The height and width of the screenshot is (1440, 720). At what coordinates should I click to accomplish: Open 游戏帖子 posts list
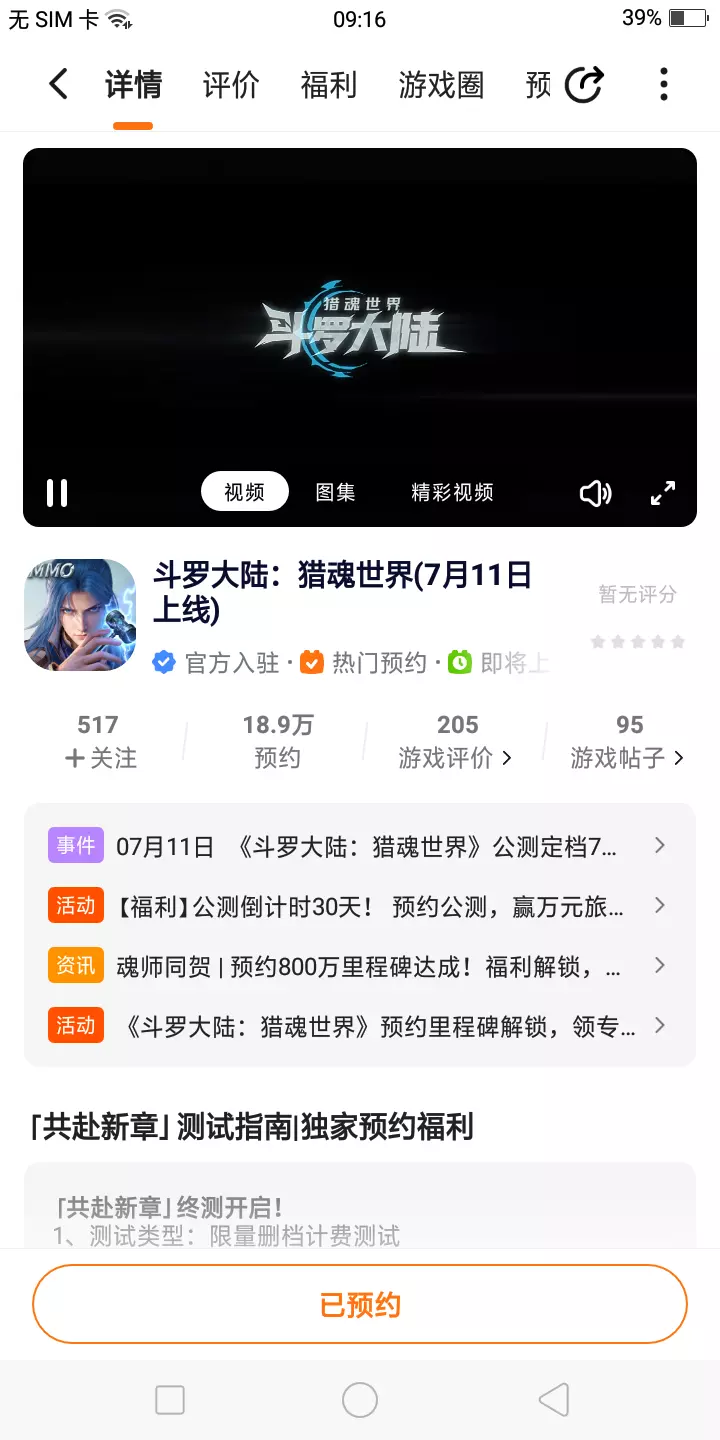pyautogui.click(x=627, y=758)
